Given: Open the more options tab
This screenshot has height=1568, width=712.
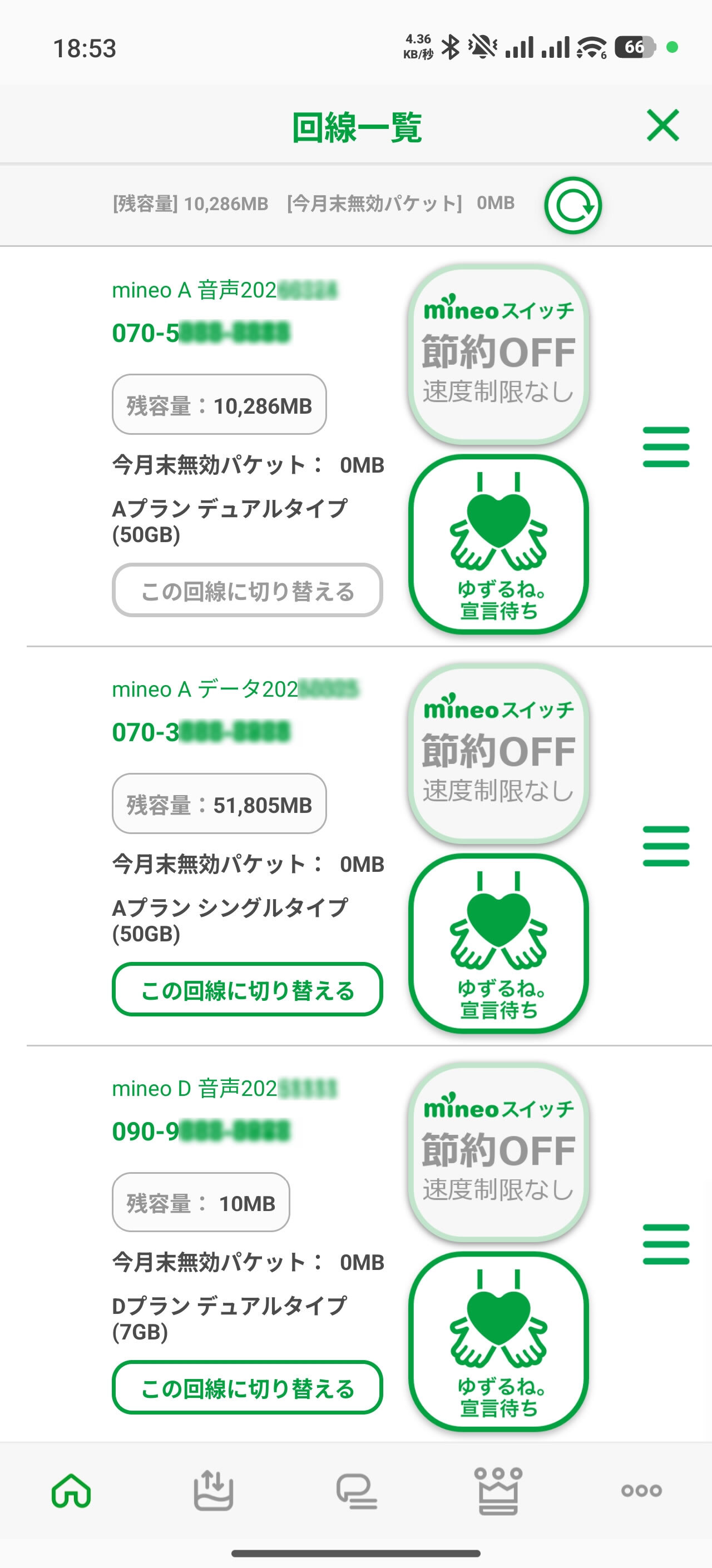Looking at the screenshot, I should pyautogui.click(x=641, y=1490).
